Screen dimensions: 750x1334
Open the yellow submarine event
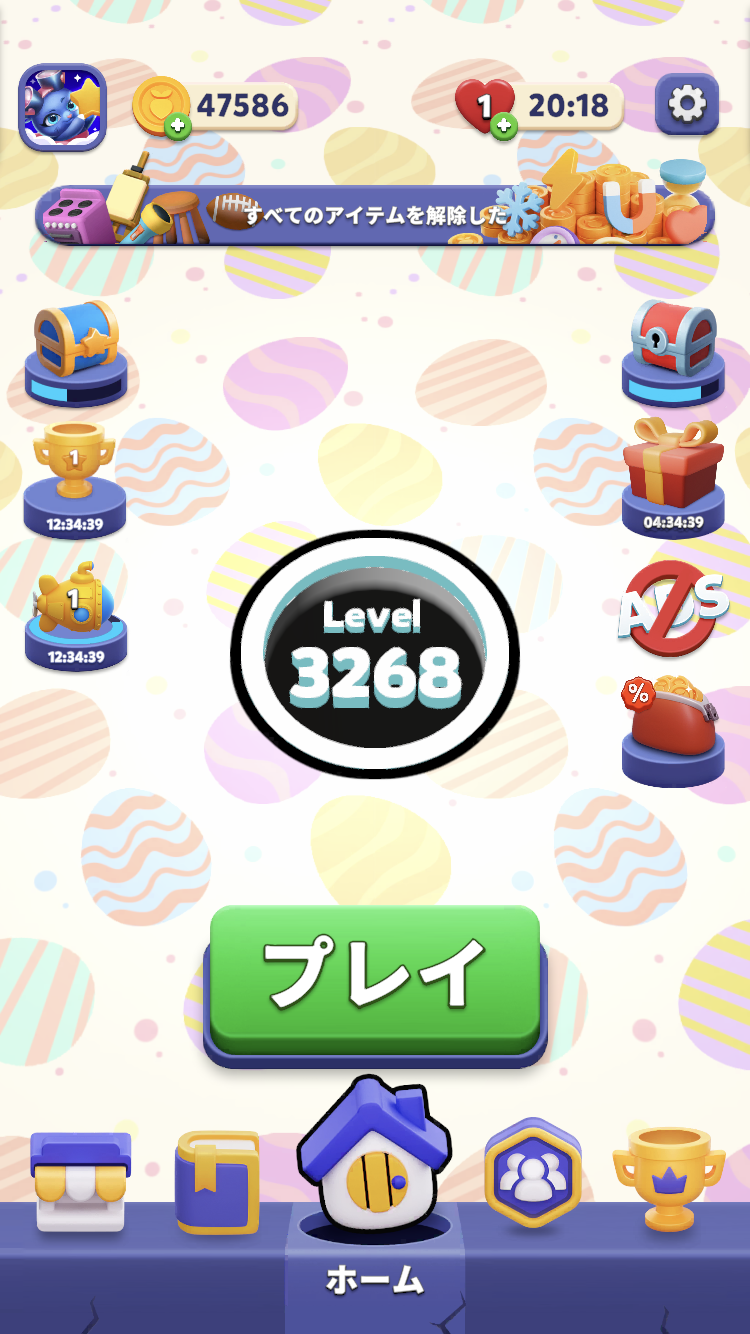coord(76,615)
